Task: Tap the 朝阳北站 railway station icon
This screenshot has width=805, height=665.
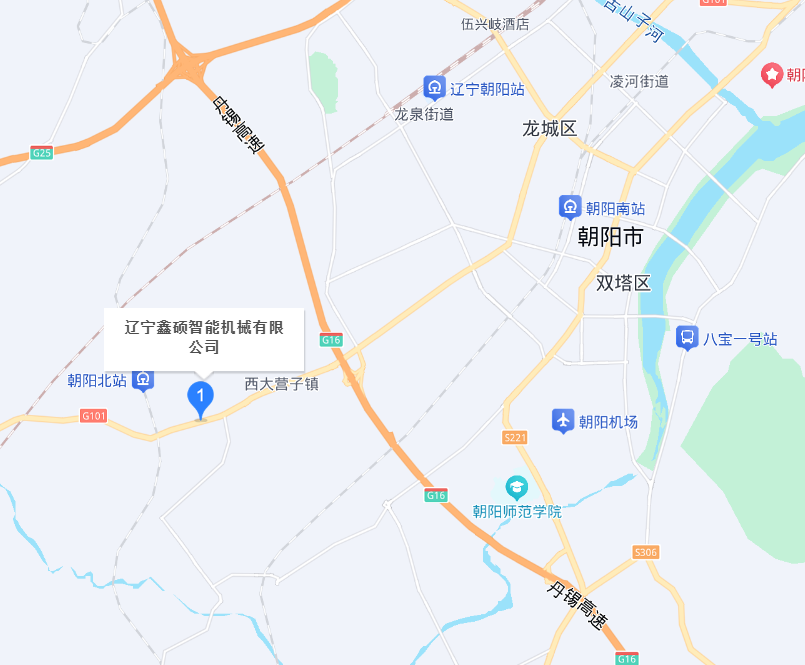Action: point(145,380)
